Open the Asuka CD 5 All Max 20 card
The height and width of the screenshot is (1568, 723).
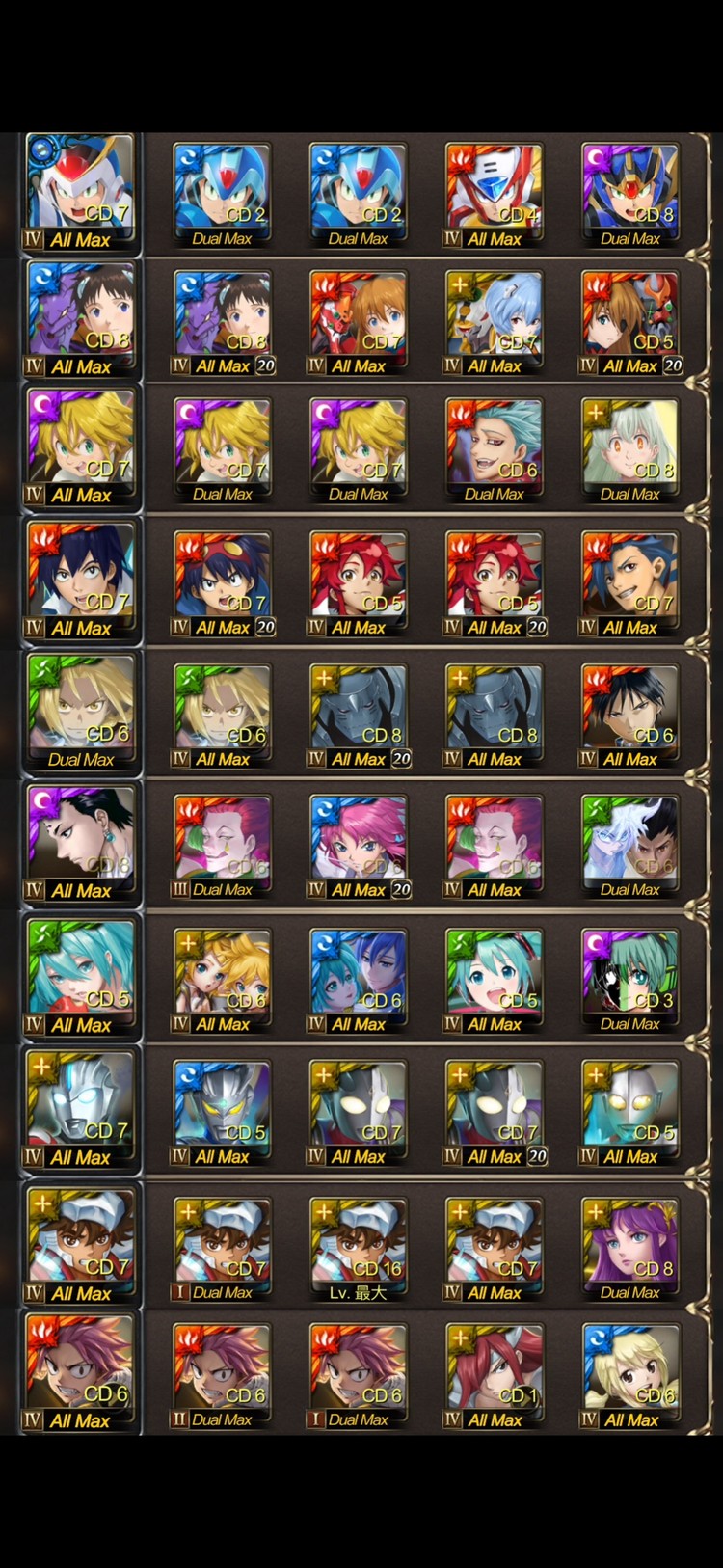[629, 320]
